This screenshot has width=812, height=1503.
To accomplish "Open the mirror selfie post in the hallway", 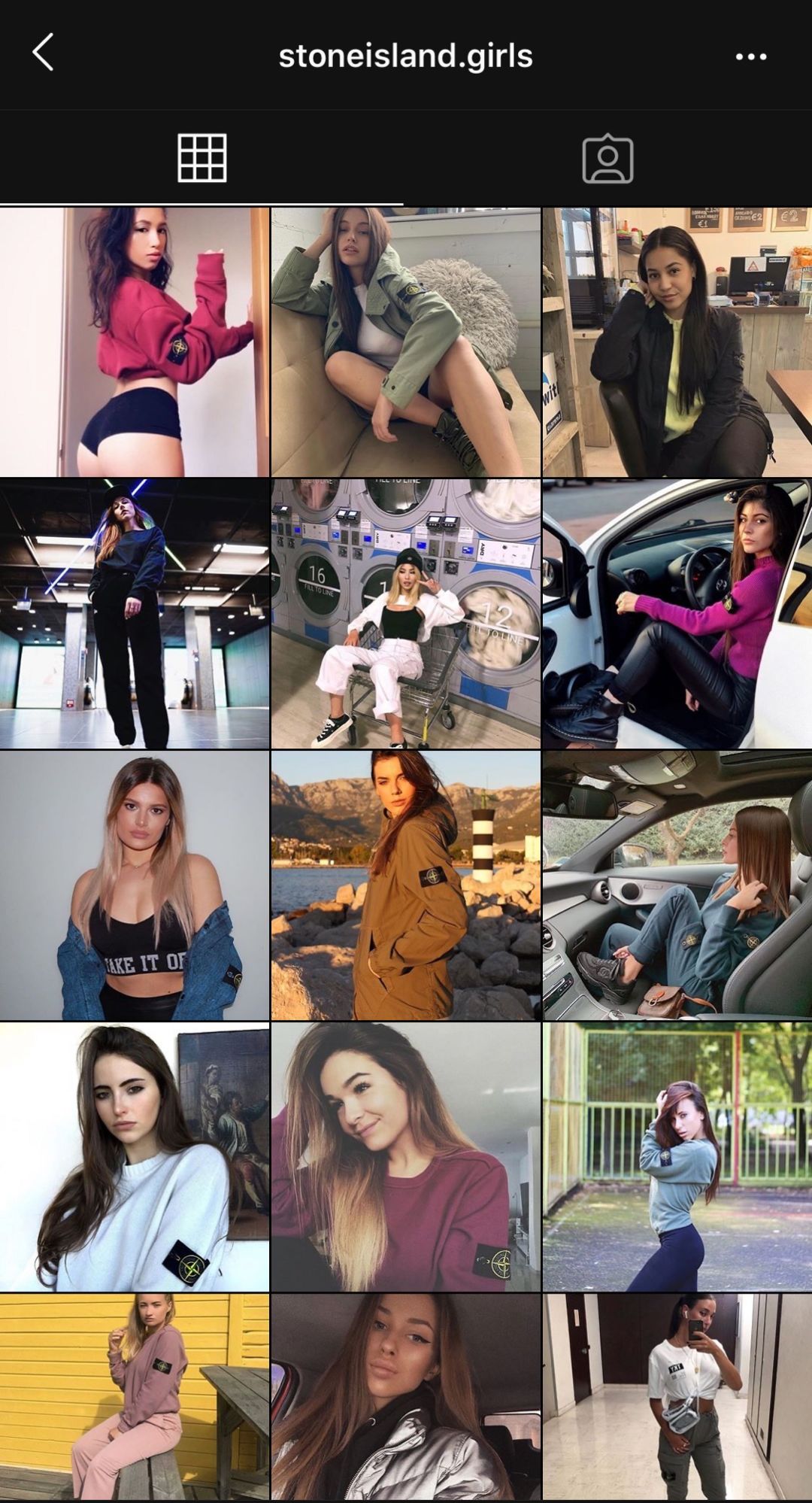I will (677, 1397).
